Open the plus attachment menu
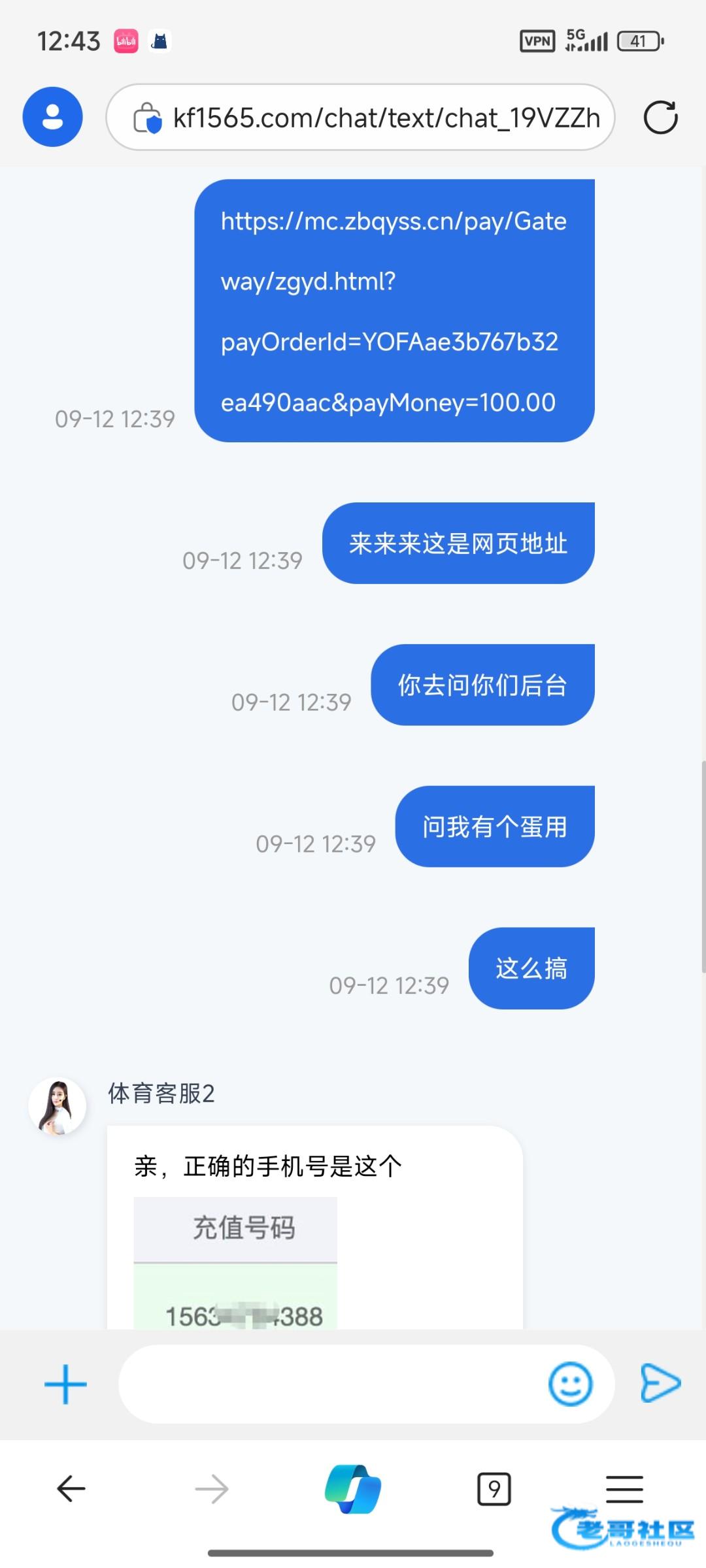Viewport: 706px width, 1568px height. coord(65,1384)
